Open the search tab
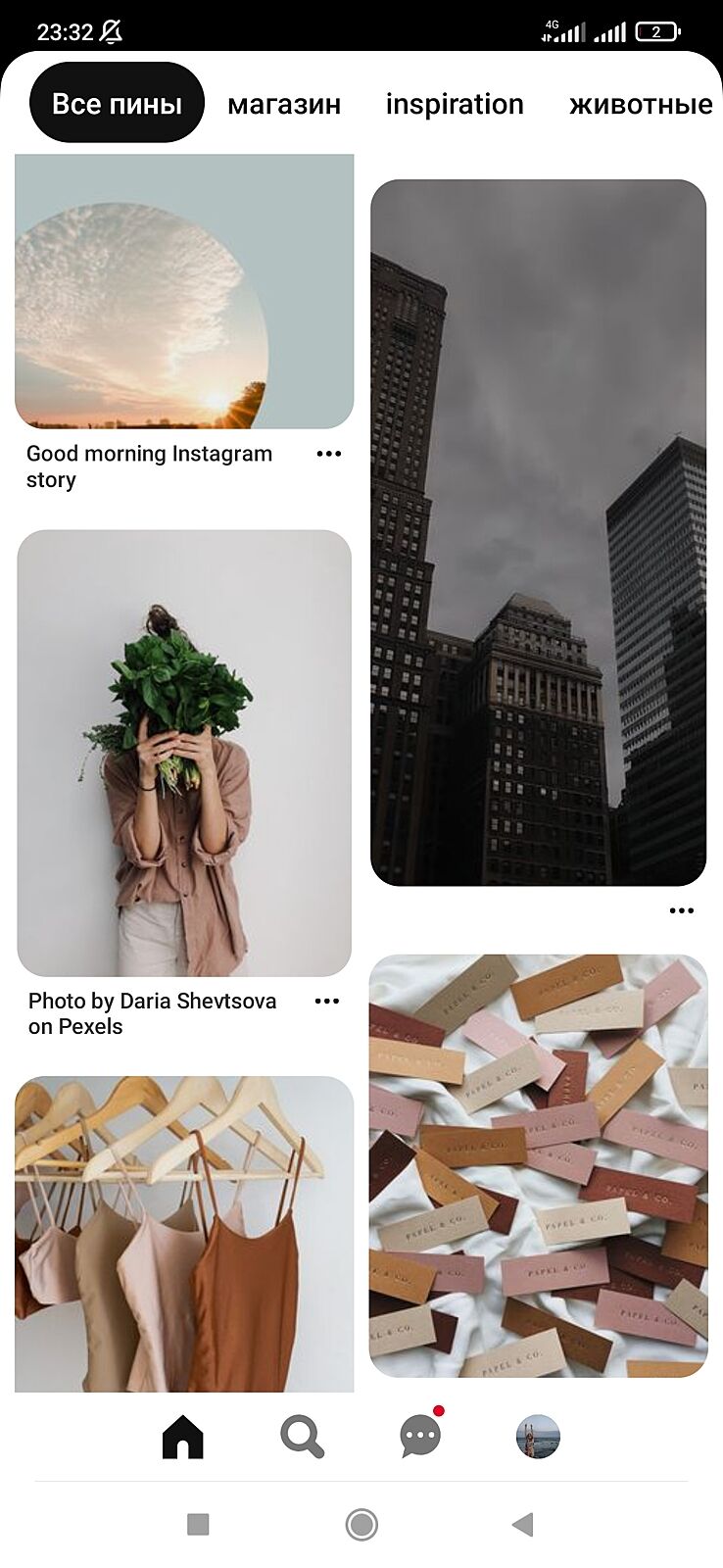The width and height of the screenshot is (723, 1568). pos(302,1438)
